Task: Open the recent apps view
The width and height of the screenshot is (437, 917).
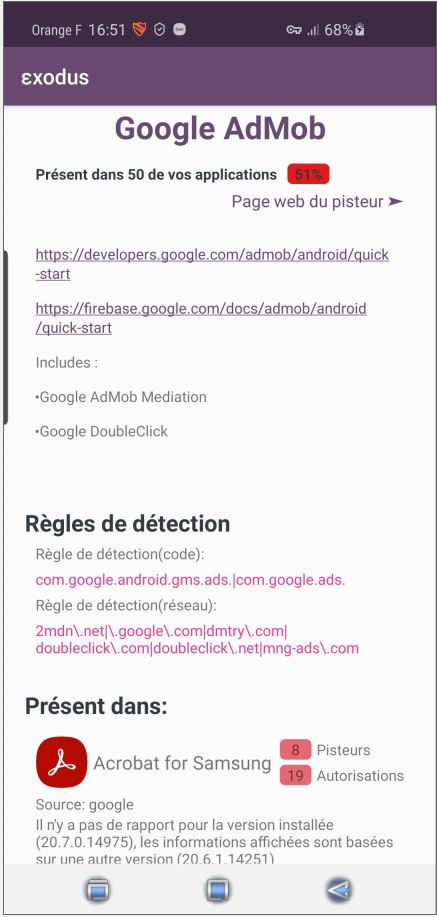Action: (x=97, y=890)
